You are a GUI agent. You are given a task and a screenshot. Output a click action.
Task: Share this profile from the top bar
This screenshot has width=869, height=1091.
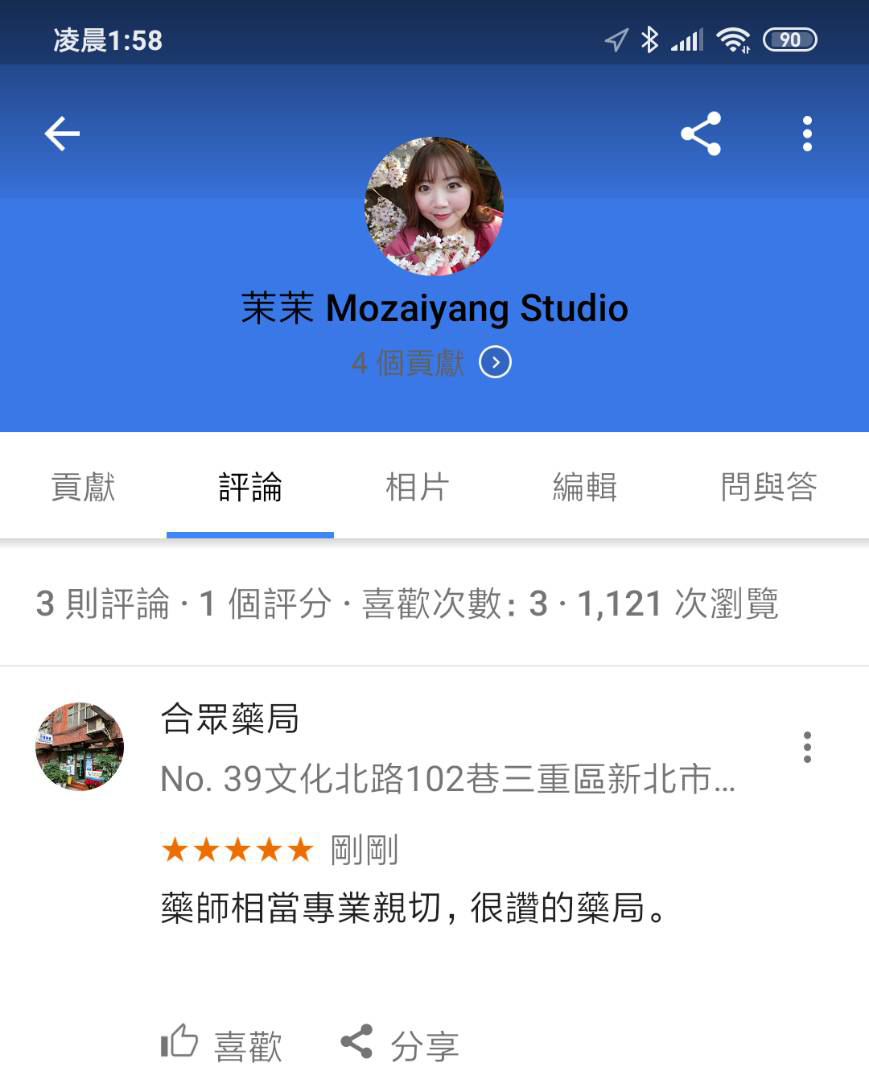click(x=701, y=134)
